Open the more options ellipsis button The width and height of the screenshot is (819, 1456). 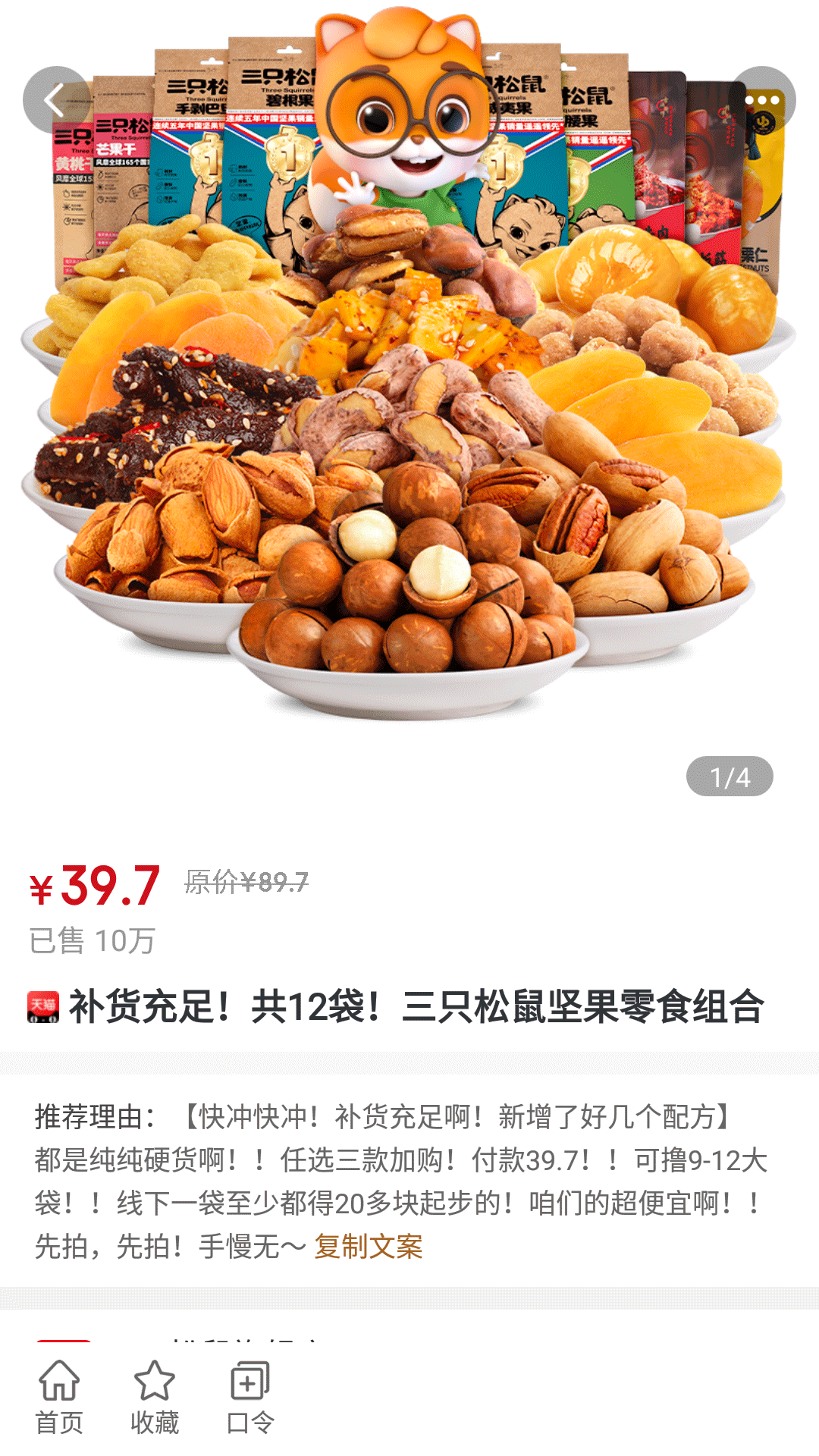(764, 101)
